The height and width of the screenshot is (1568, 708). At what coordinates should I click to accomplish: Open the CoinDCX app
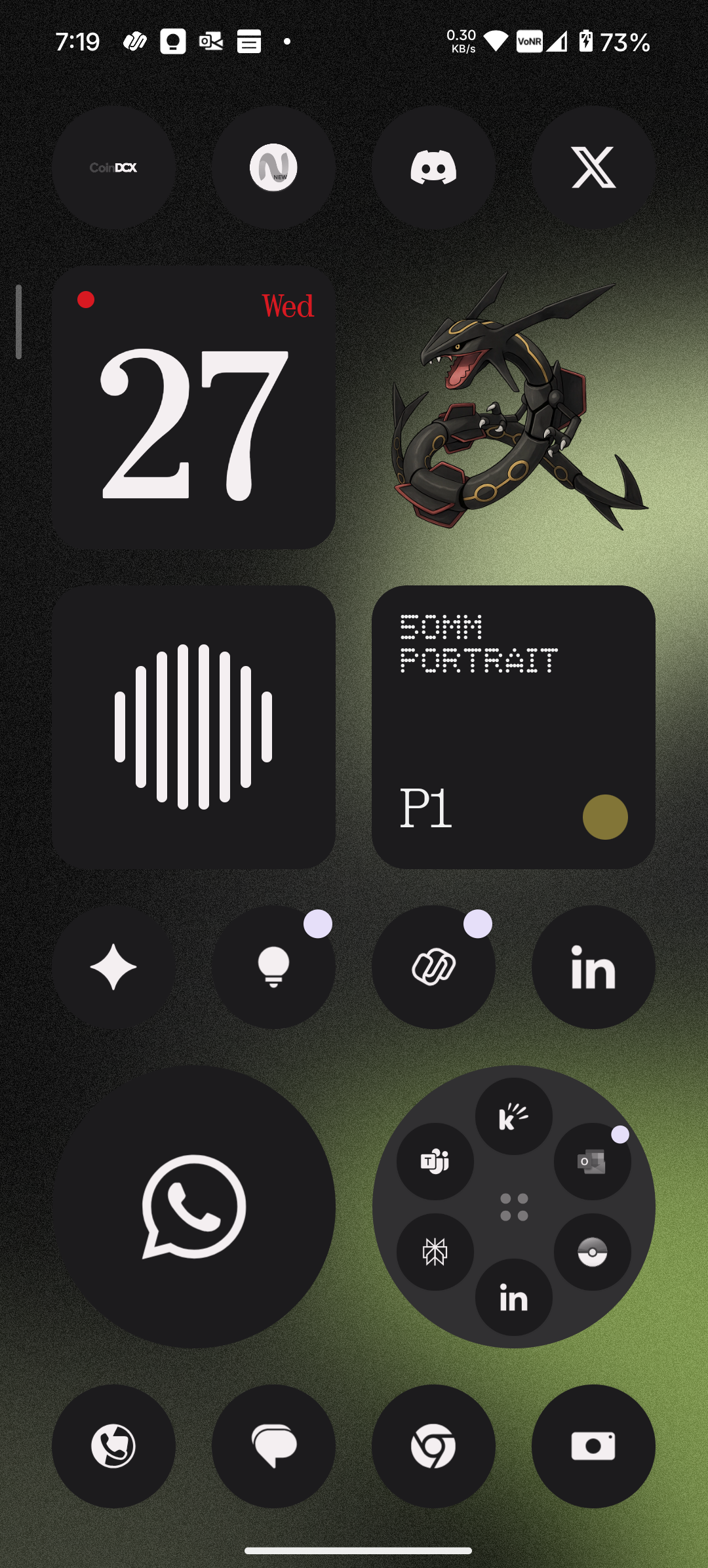(x=113, y=168)
